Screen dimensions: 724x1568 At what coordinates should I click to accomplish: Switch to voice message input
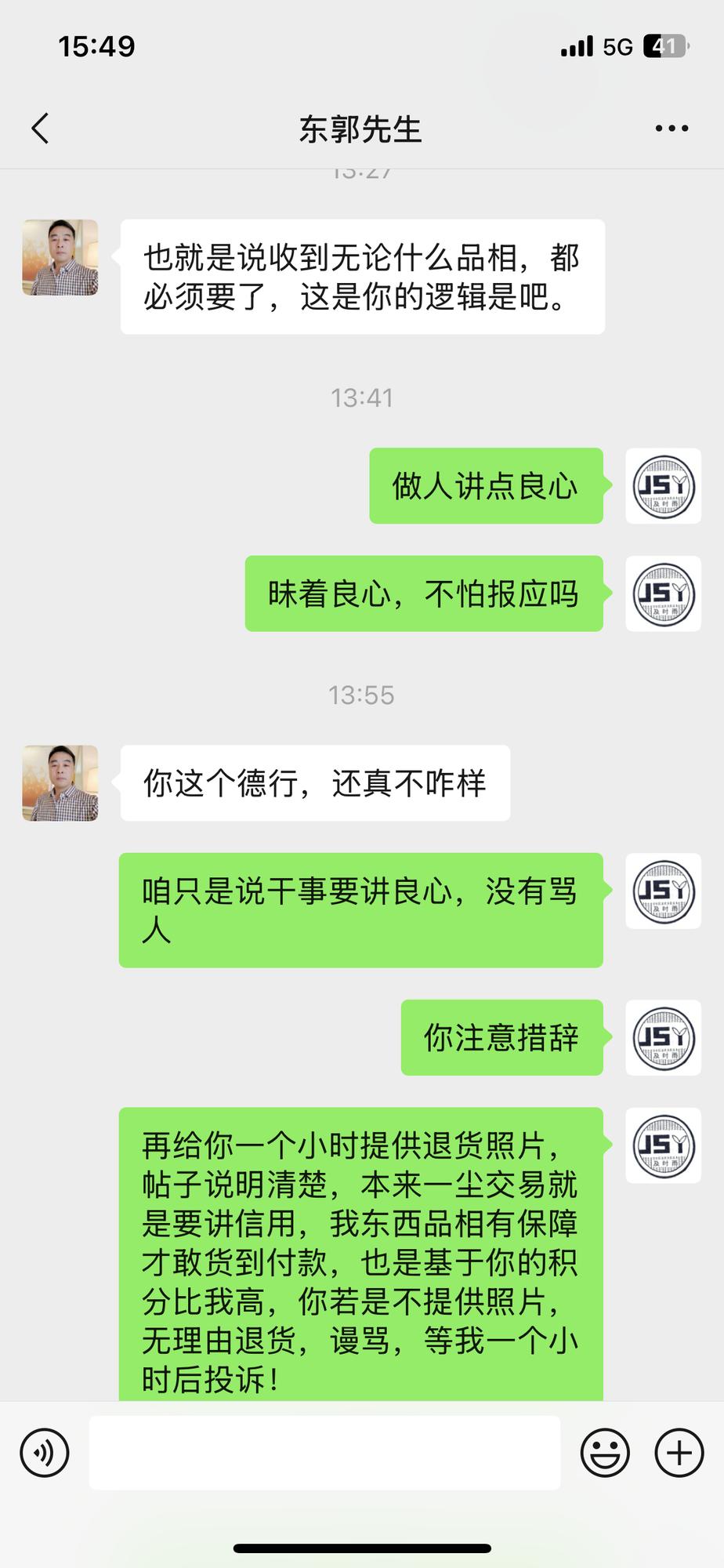point(45,1453)
